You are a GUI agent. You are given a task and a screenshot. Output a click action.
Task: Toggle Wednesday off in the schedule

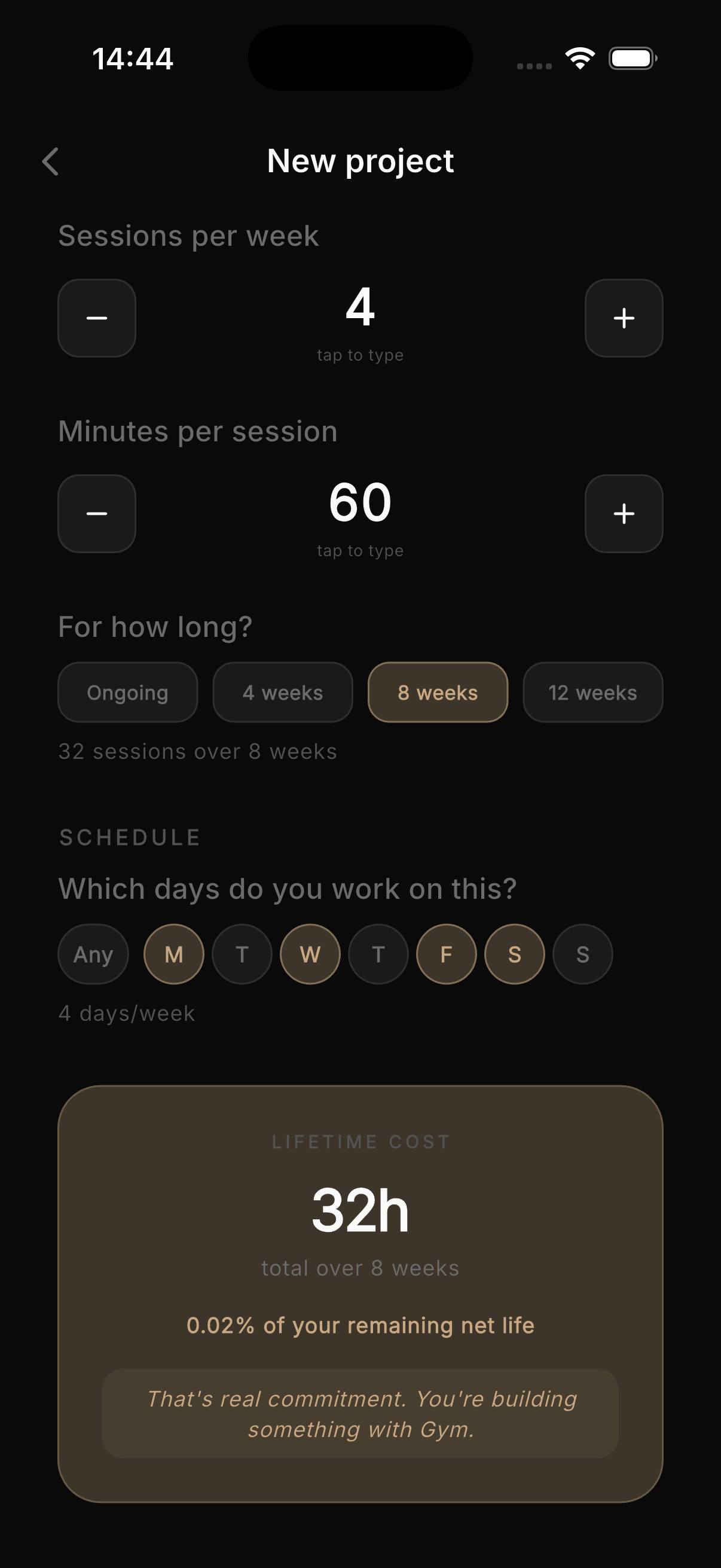tap(310, 954)
